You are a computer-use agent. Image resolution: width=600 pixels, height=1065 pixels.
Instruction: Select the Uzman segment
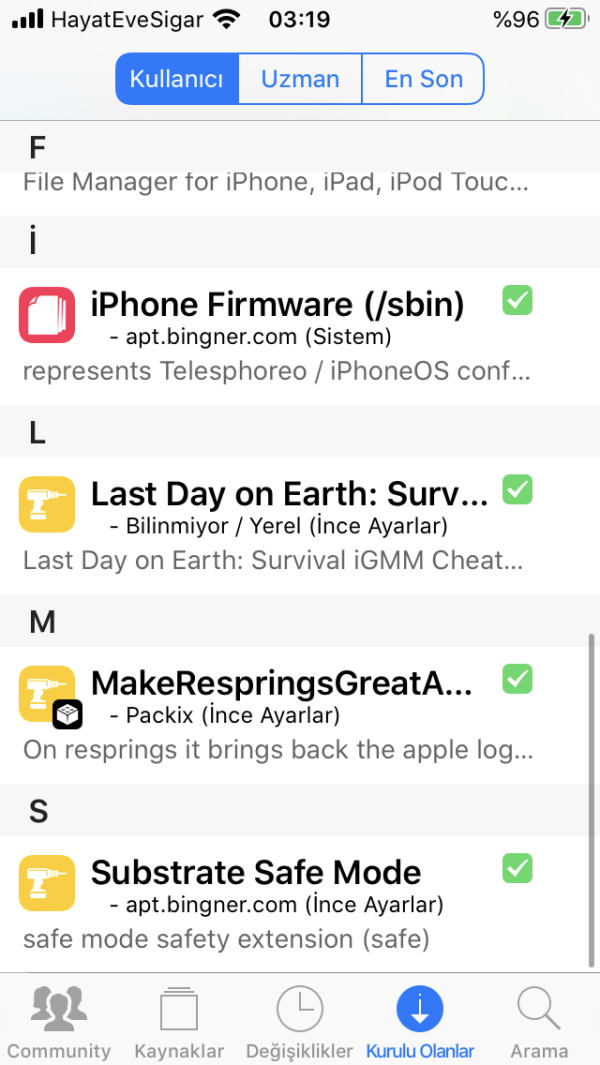click(x=300, y=79)
